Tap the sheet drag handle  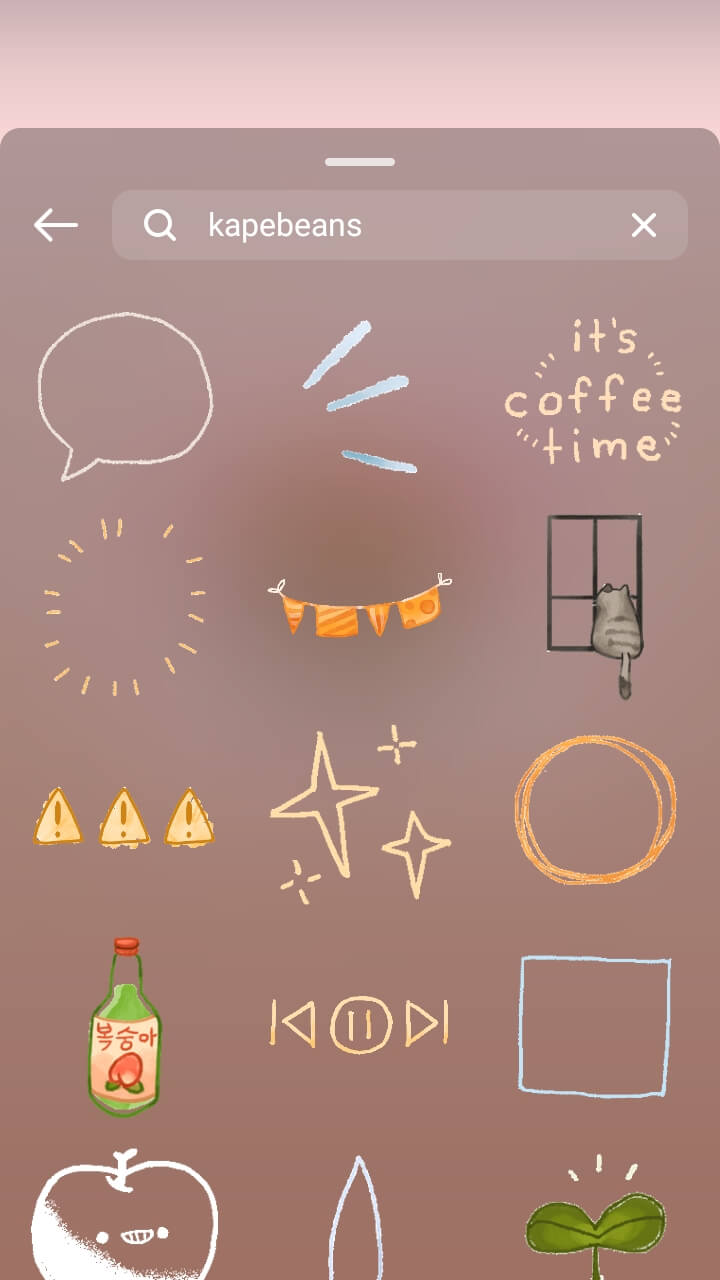click(360, 162)
